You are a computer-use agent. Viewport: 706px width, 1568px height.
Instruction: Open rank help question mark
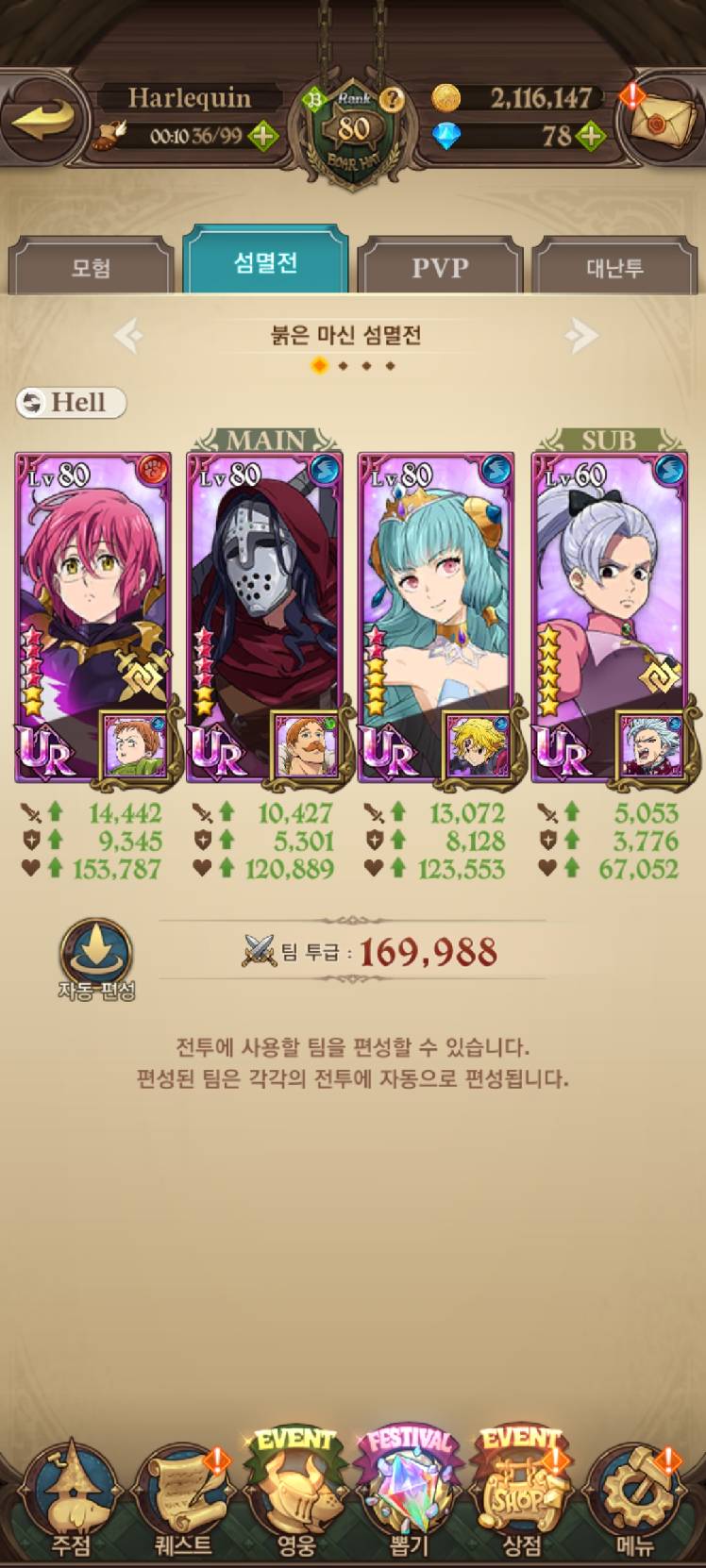[x=391, y=100]
